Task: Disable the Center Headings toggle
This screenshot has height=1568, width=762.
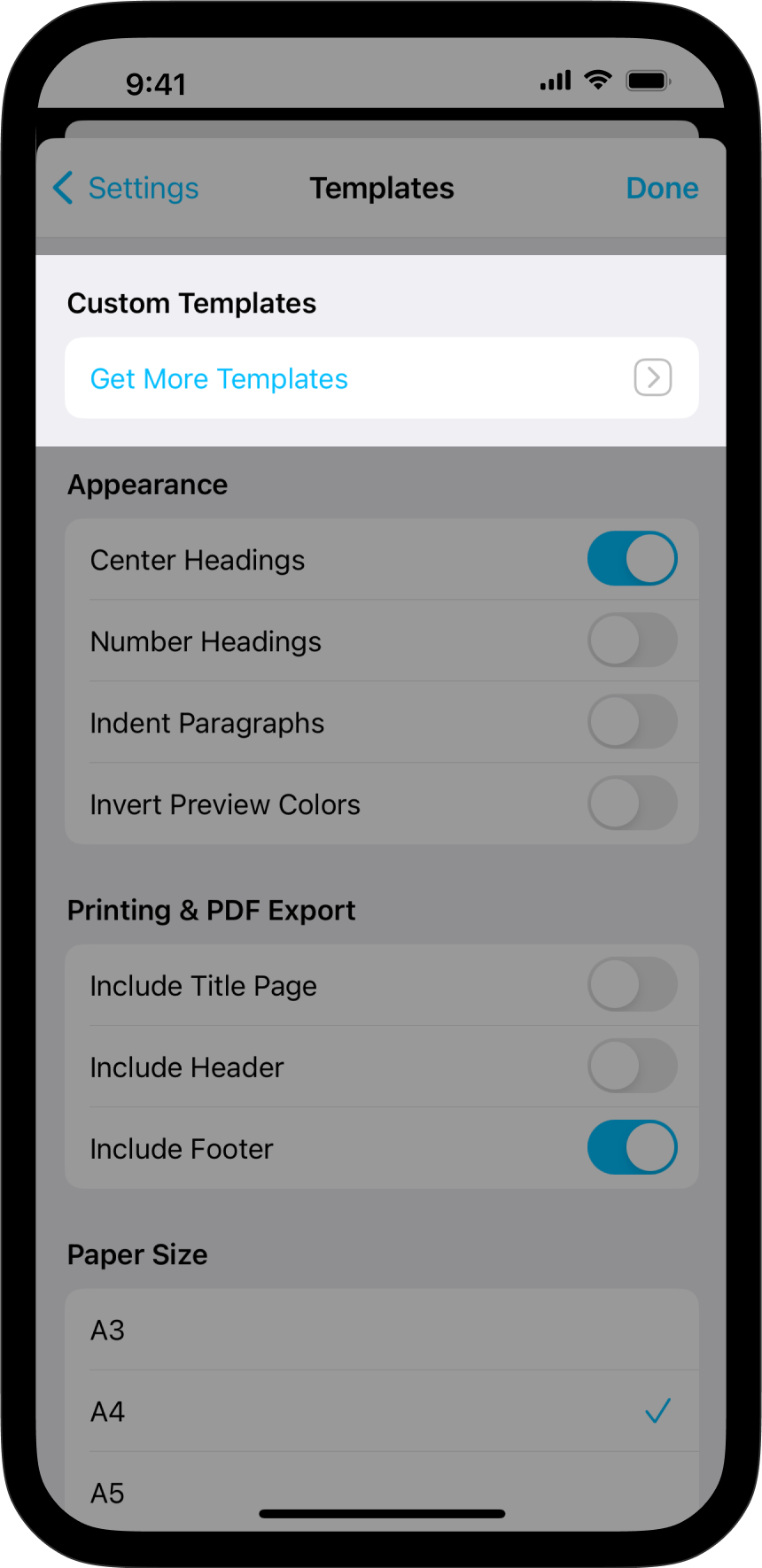Action: tap(632, 559)
